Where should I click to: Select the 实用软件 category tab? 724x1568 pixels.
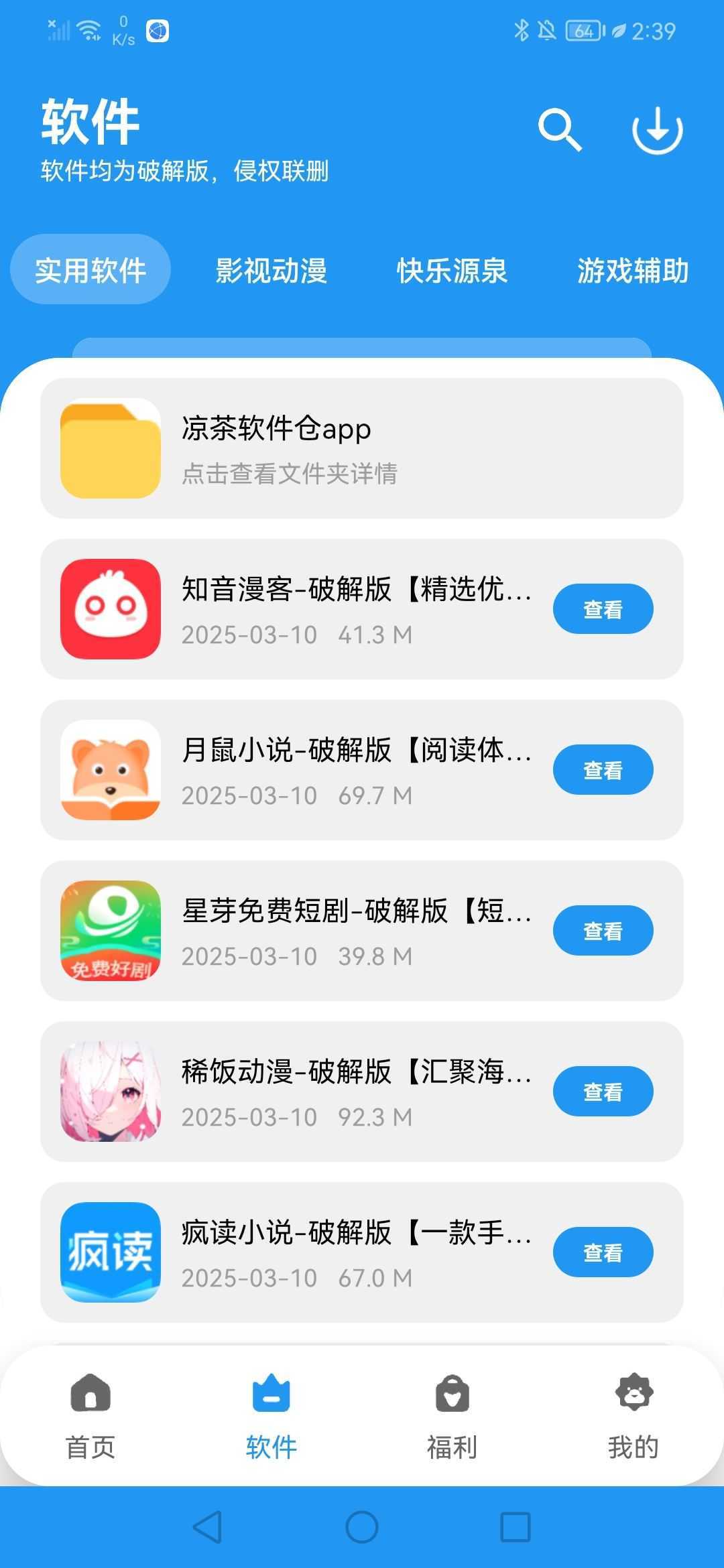(x=90, y=270)
